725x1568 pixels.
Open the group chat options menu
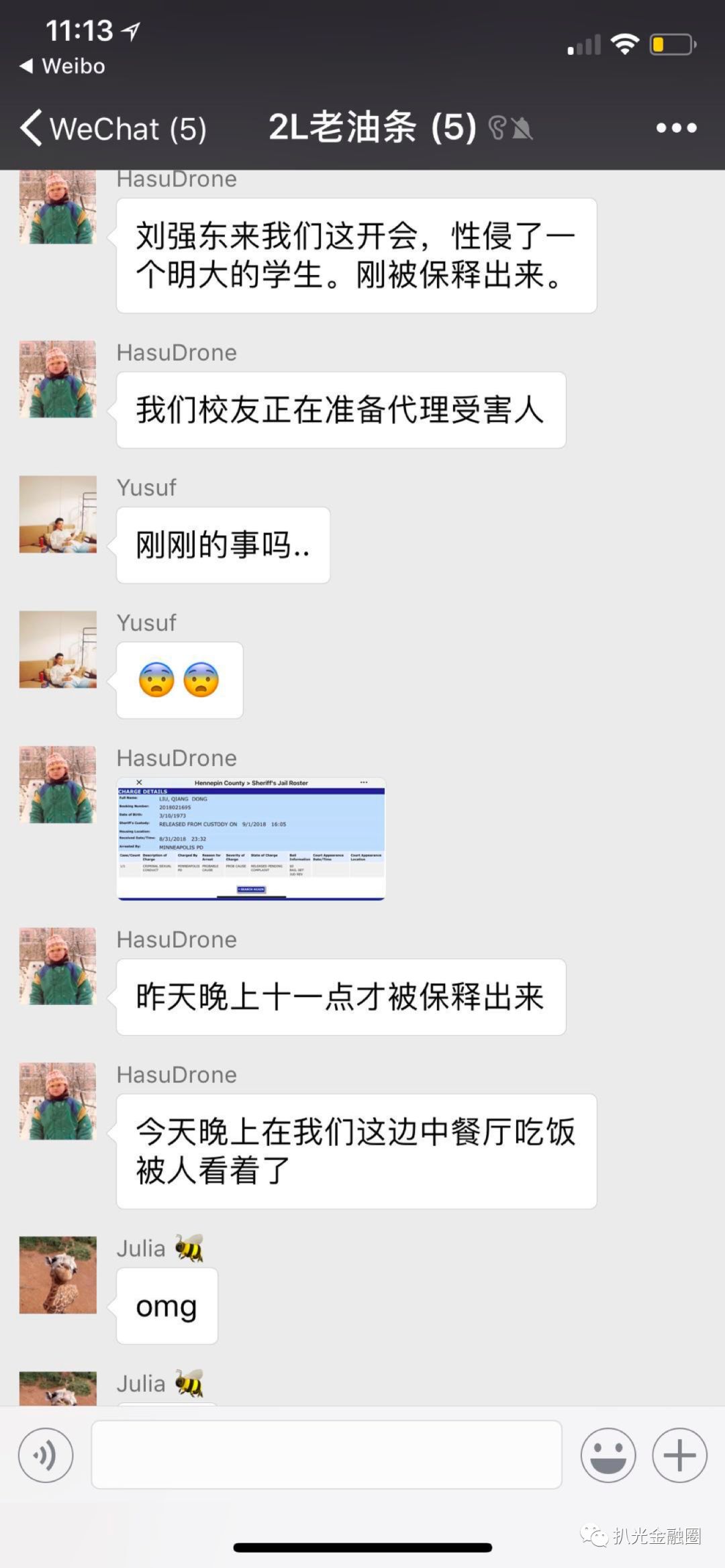point(676,128)
